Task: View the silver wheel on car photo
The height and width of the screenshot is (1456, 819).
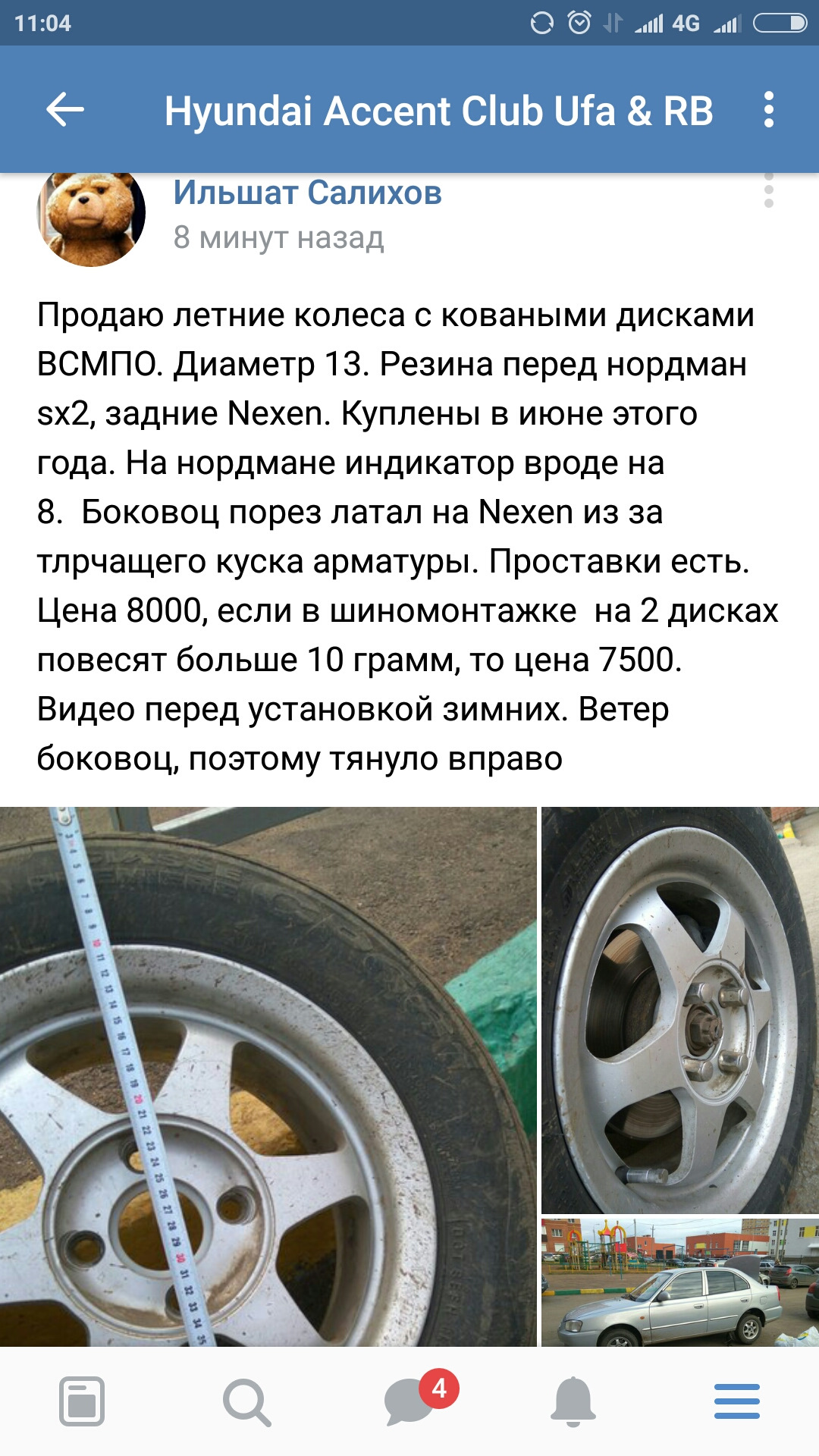Action: click(680, 1010)
